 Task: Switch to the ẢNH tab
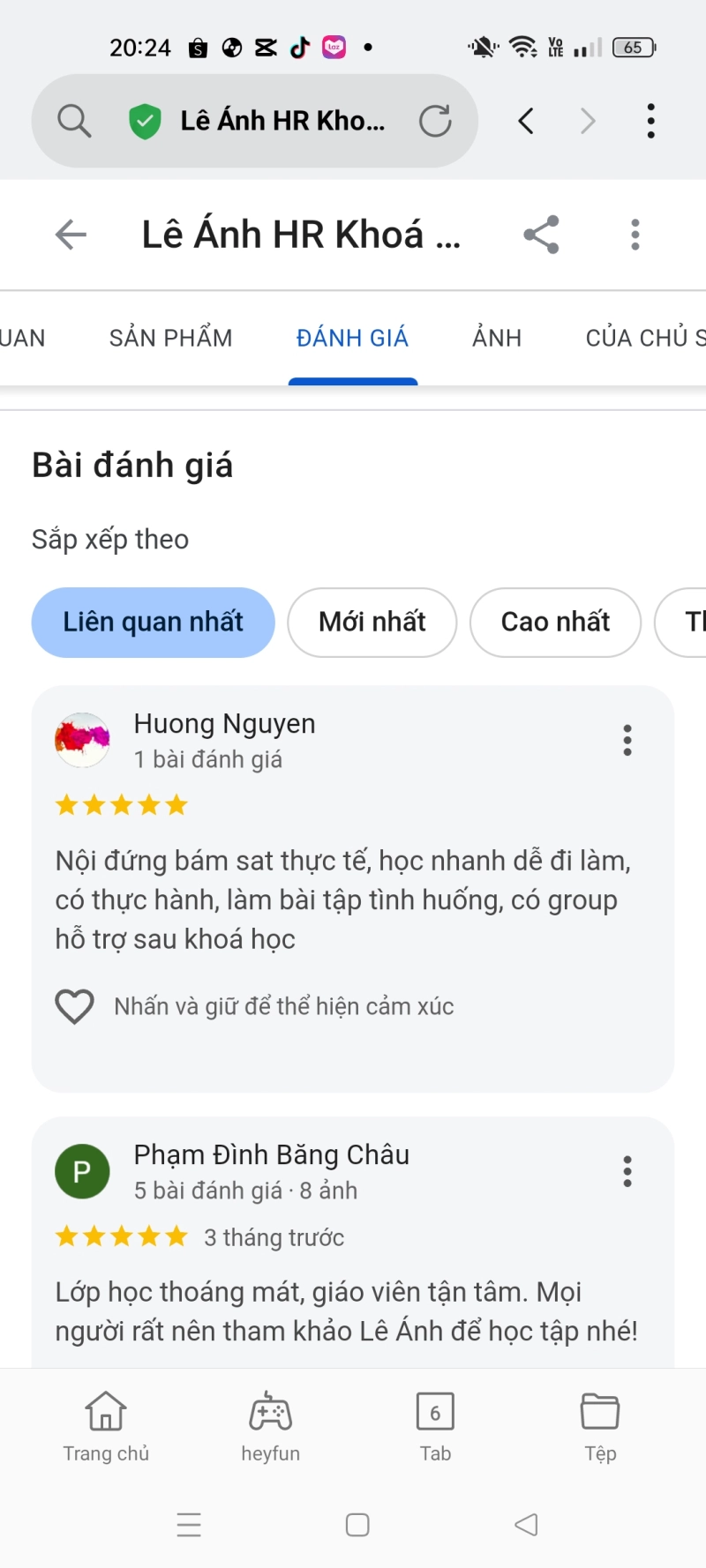tap(496, 338)
